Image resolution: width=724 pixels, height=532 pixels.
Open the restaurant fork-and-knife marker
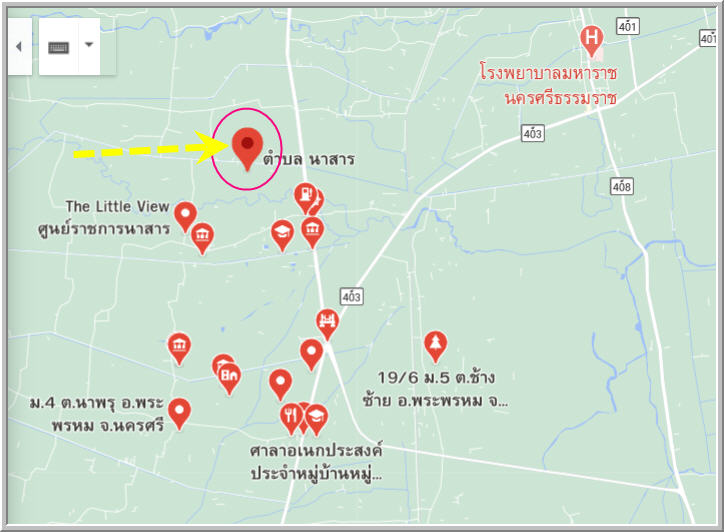[x=292, y=415]
